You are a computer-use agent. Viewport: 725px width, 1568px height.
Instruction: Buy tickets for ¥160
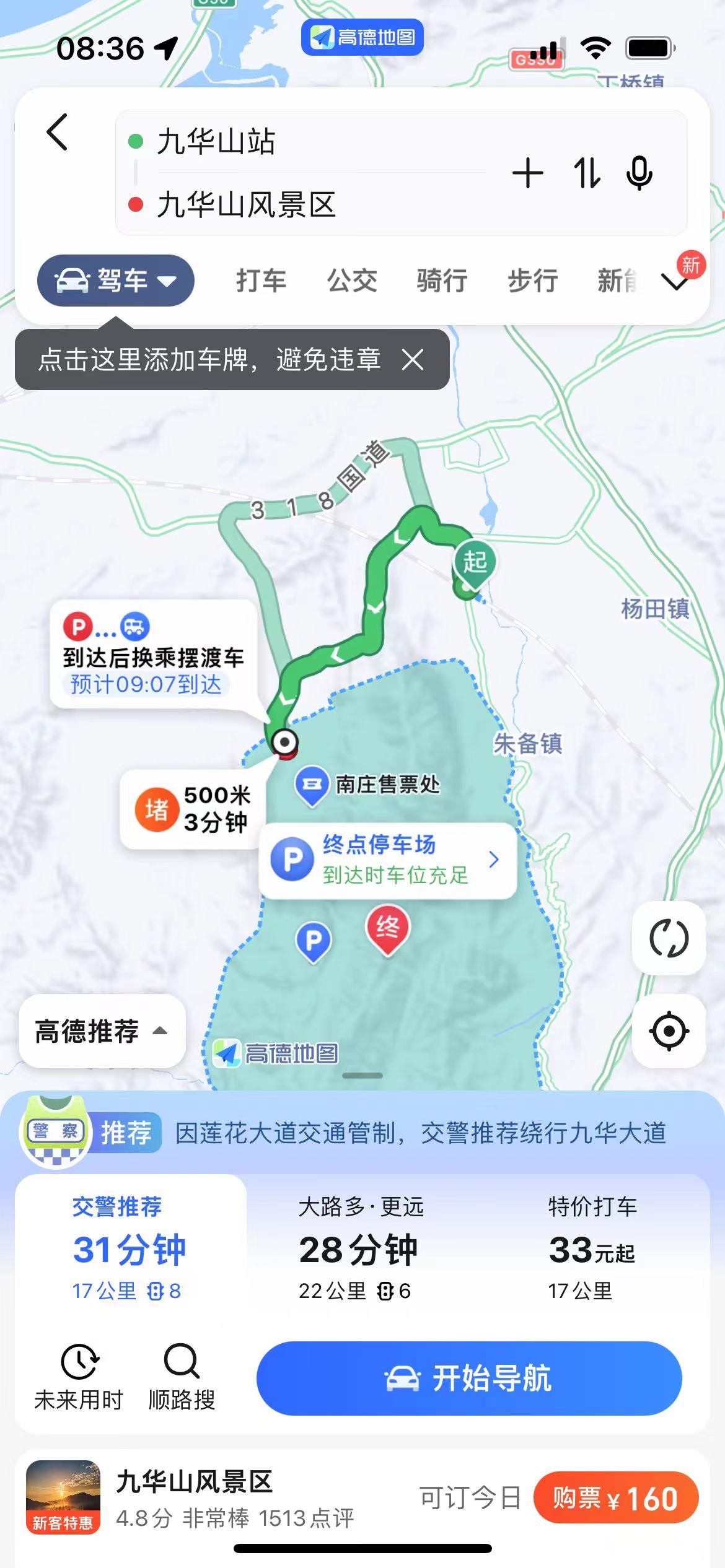[615, 1499]
